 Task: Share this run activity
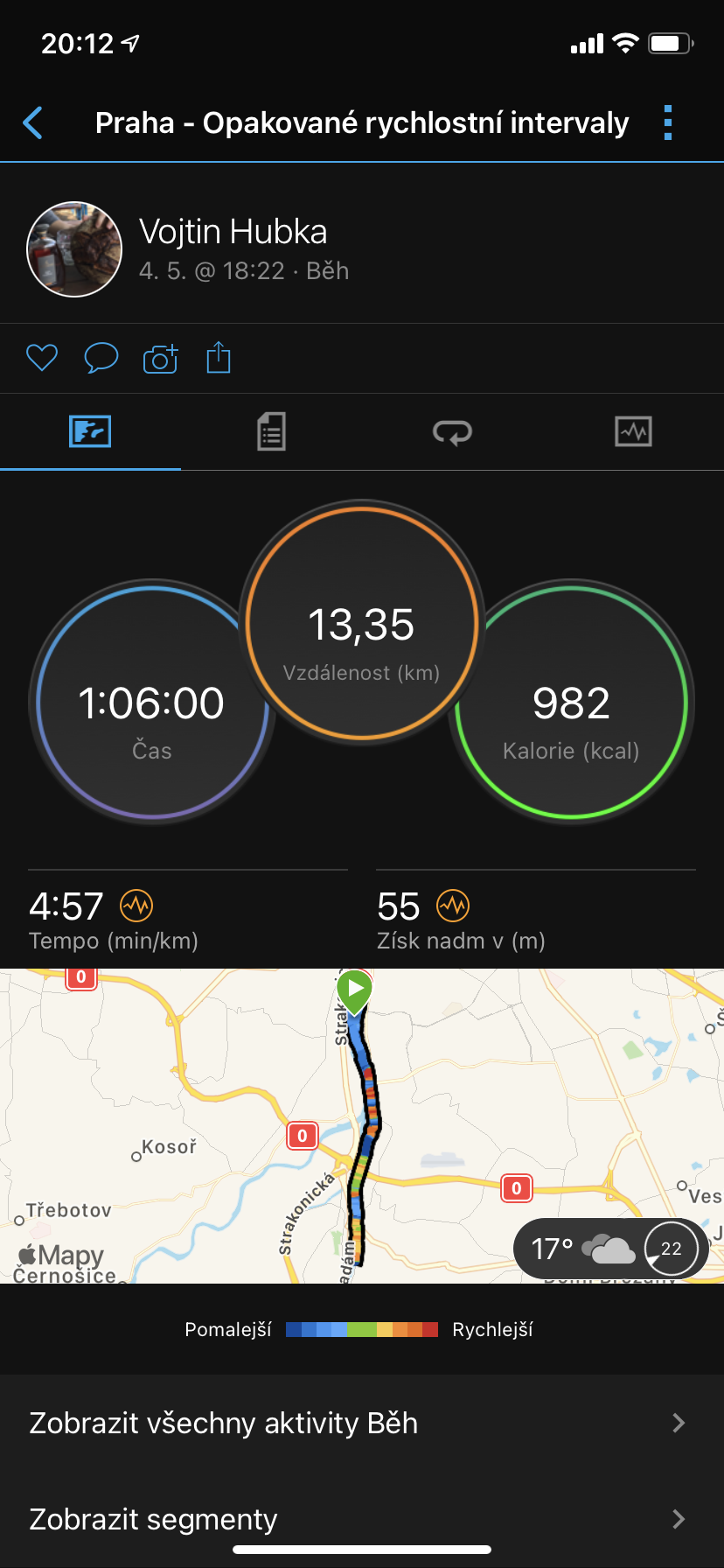pos(219,357)
